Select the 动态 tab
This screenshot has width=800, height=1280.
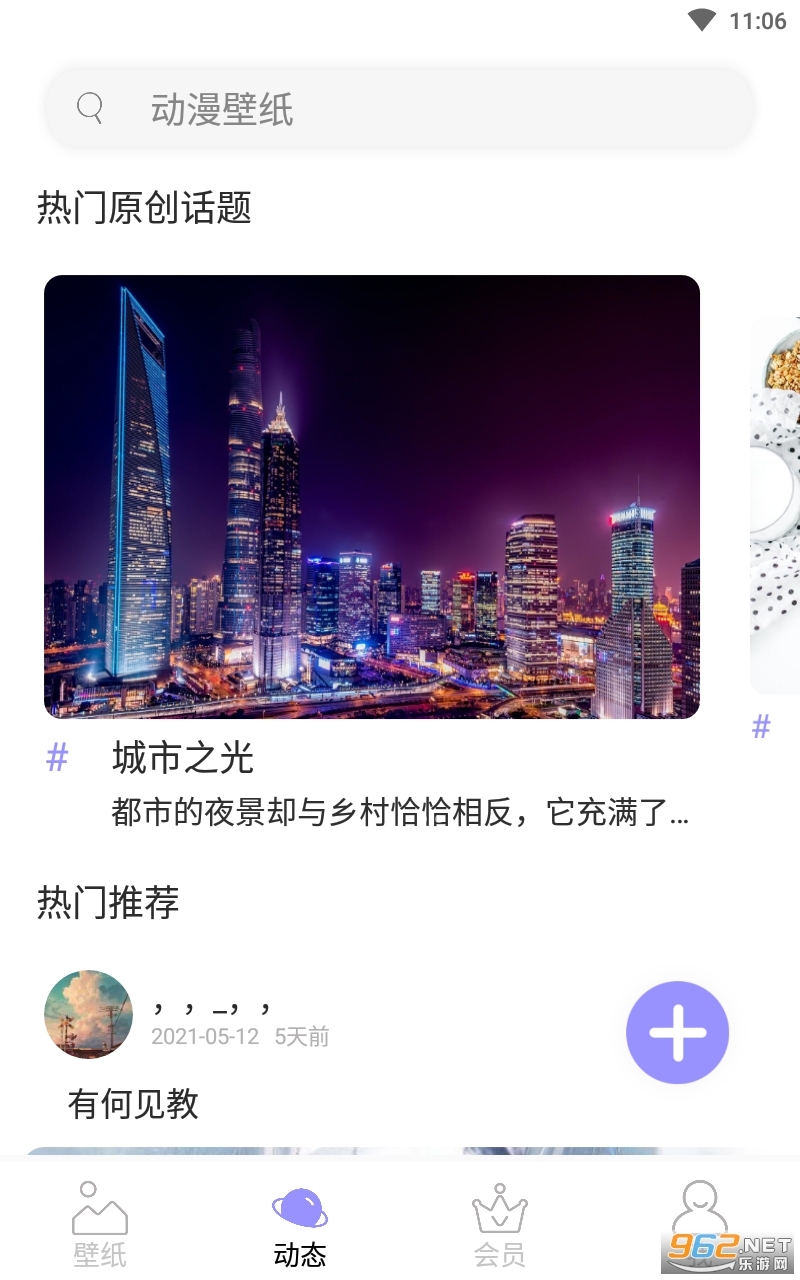(300, 1223)
